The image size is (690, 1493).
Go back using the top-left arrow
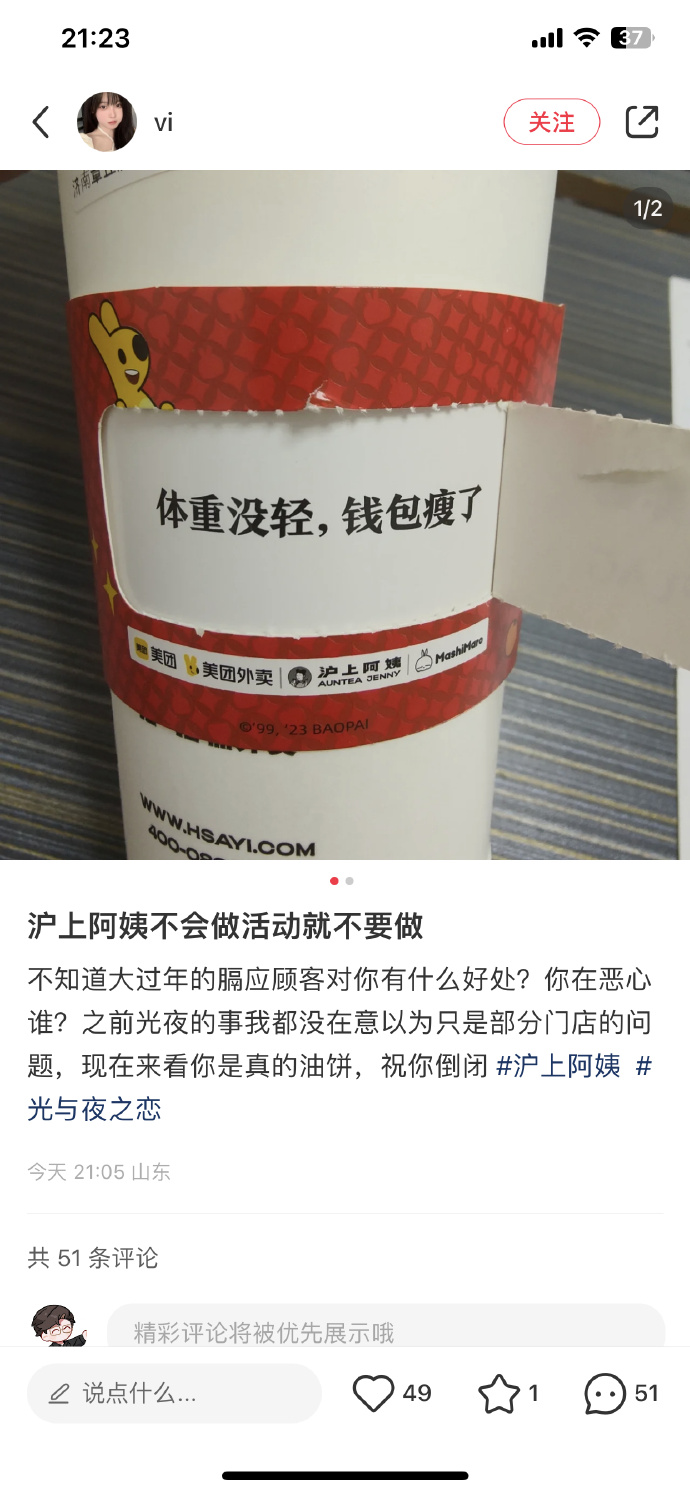(41, 122)
